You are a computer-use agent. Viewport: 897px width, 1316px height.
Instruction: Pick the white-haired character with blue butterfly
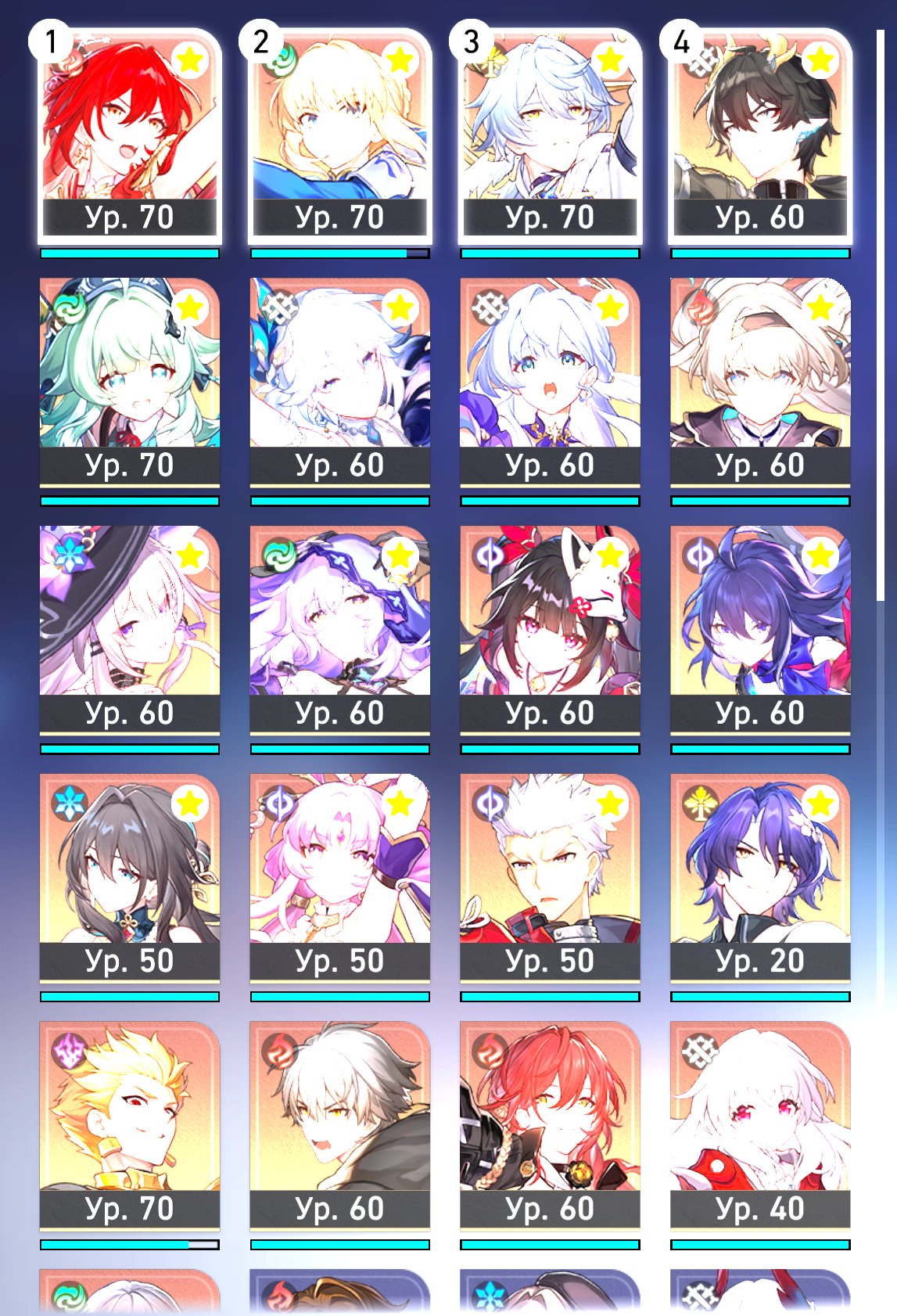pos(340,382)
